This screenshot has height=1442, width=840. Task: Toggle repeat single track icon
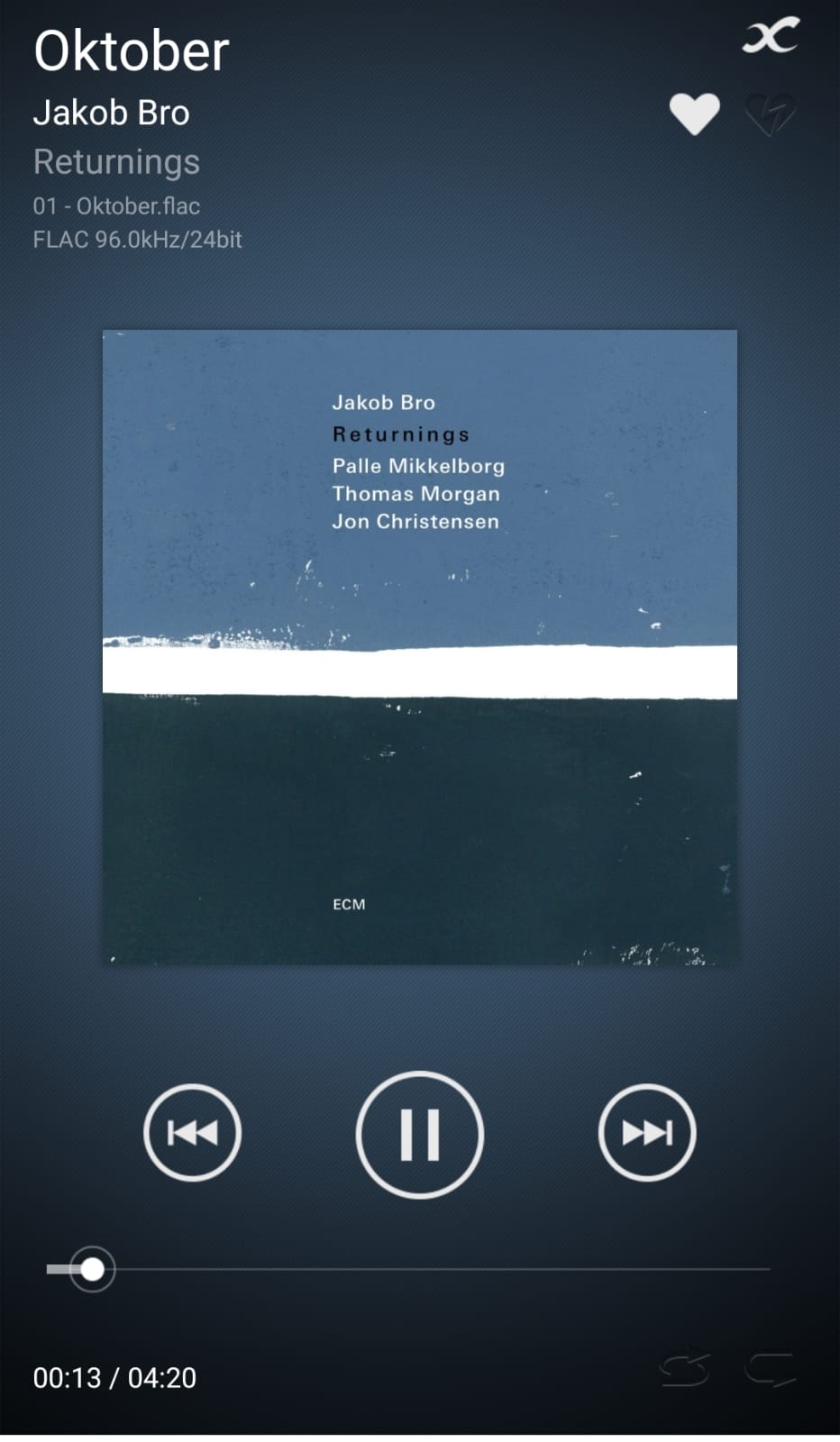click(685, 1370)
